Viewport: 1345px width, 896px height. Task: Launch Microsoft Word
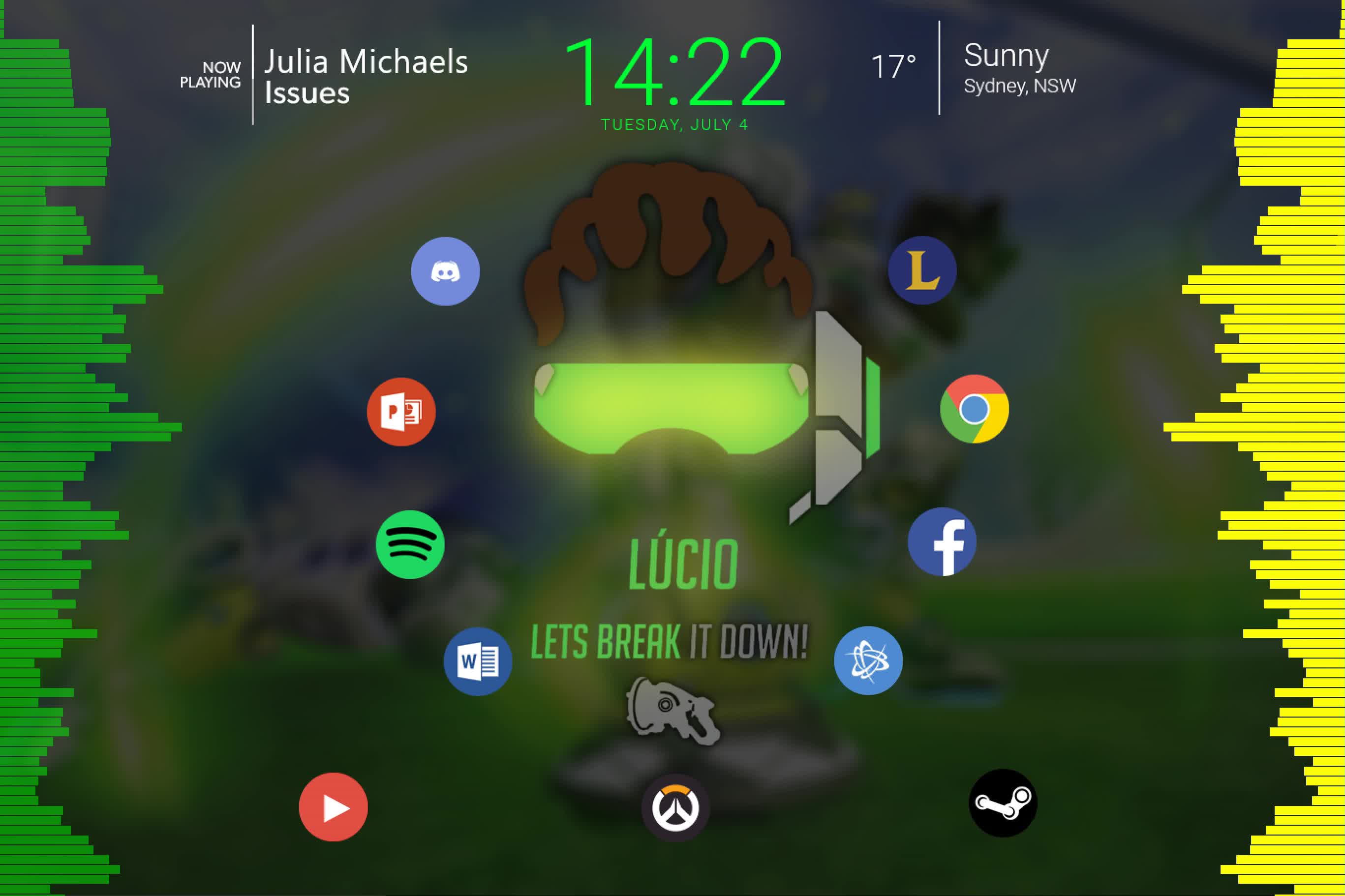click(478, 661)
